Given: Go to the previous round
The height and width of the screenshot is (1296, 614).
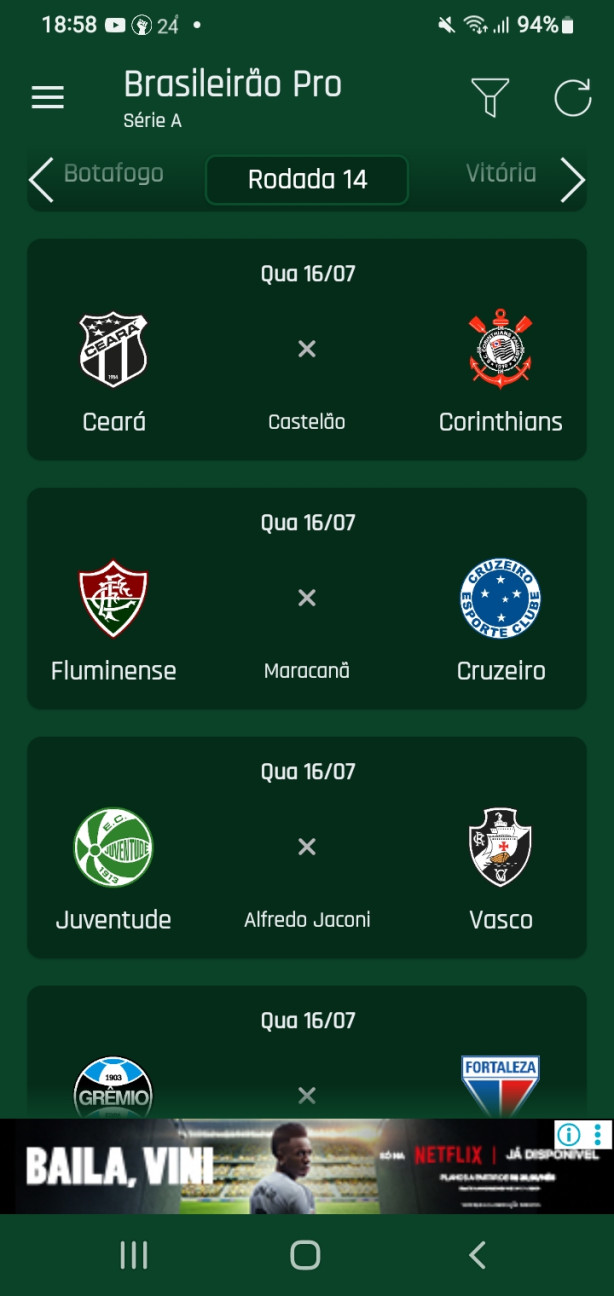Looking at the screenshot, I should click(x=41, y=180).
